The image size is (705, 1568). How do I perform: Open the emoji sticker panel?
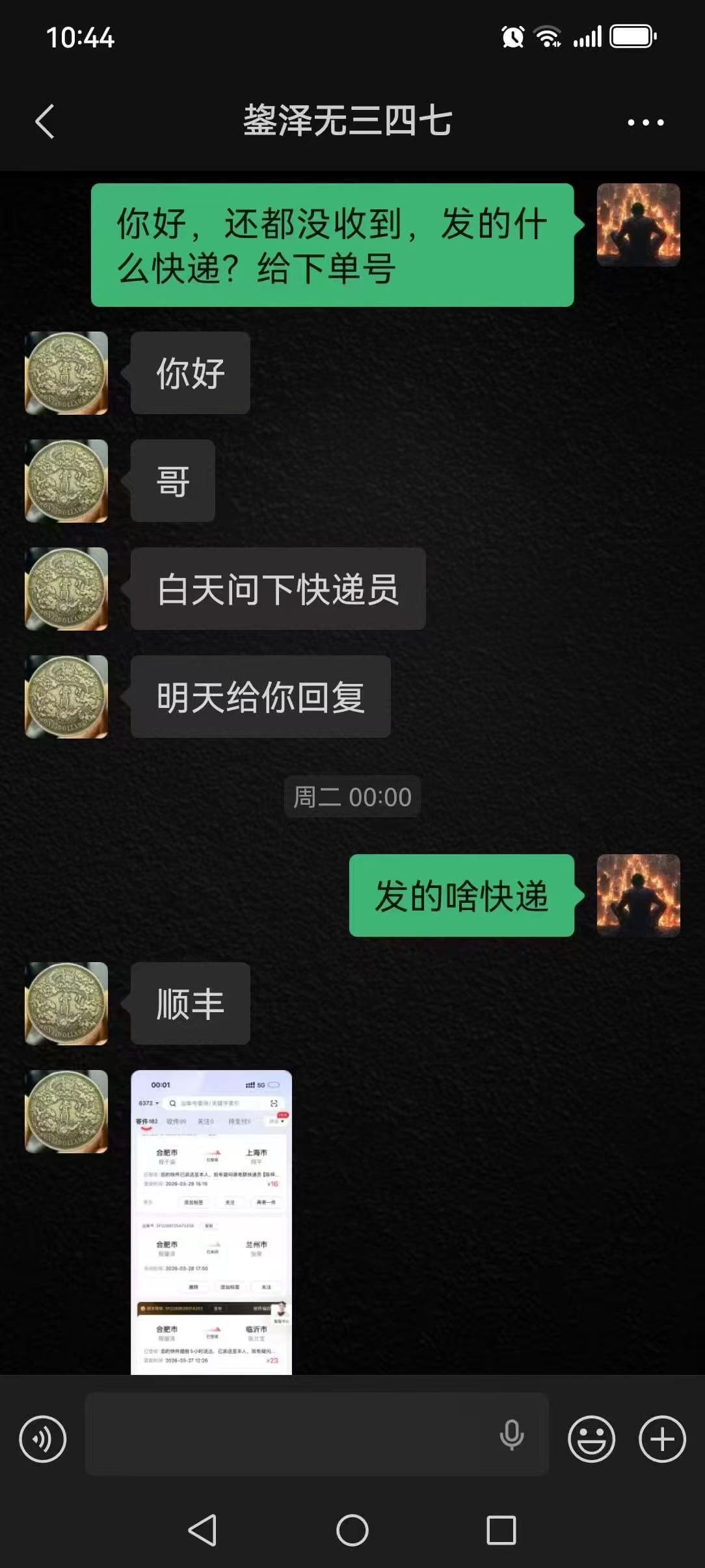pos(591,1439)
